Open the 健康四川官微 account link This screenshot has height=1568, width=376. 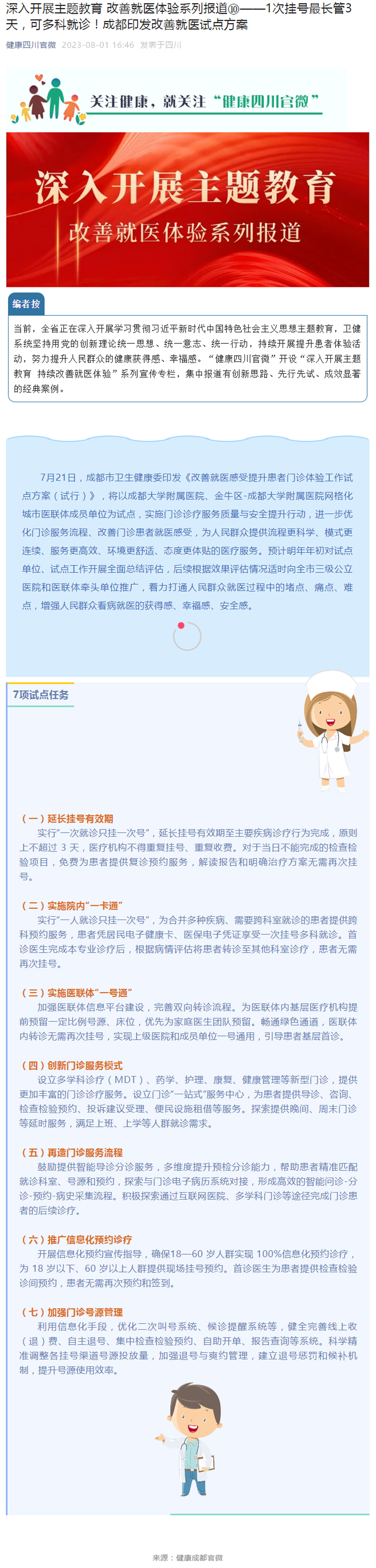[x=31, y=45]
